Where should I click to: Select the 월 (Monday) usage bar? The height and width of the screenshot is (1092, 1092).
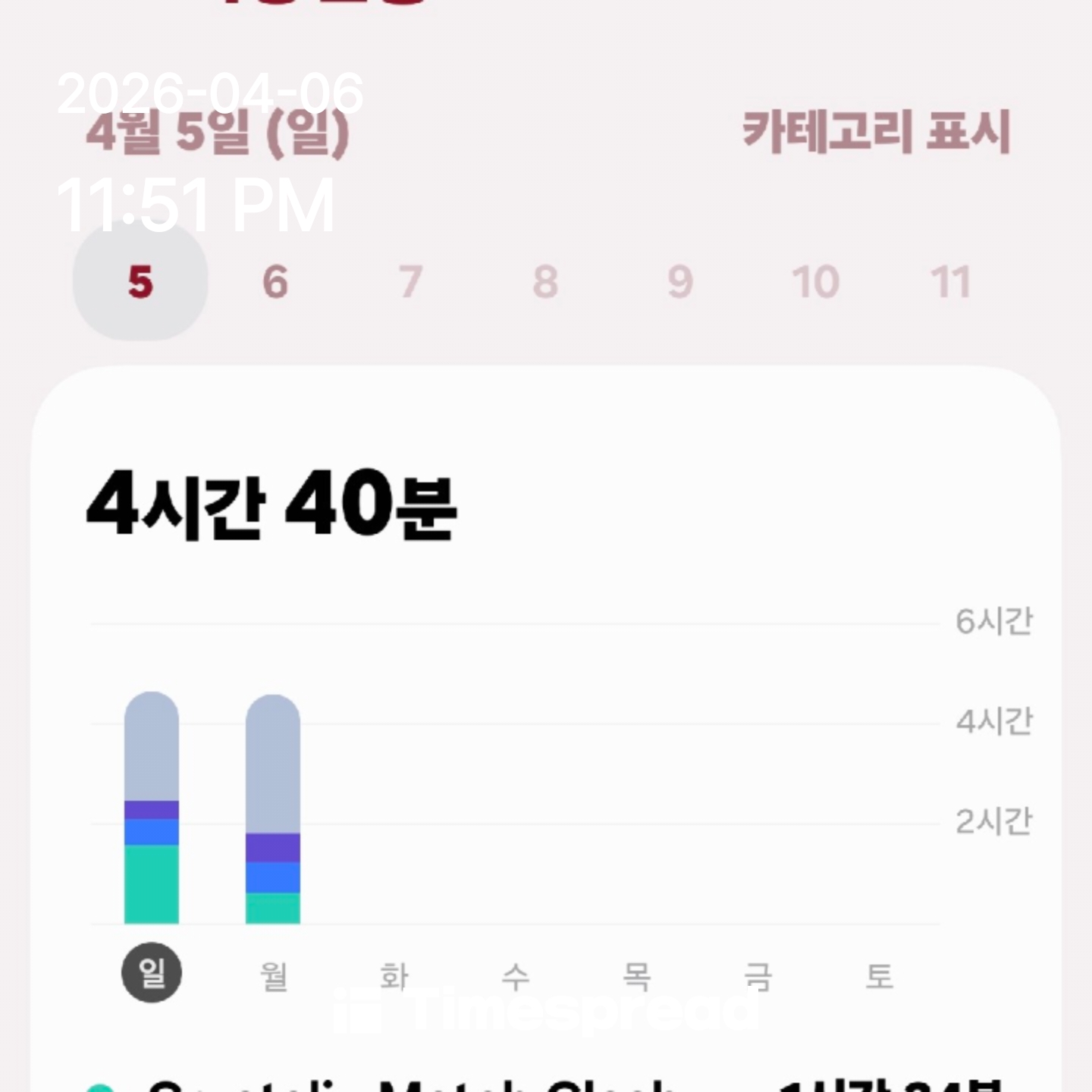click(273, 810)
